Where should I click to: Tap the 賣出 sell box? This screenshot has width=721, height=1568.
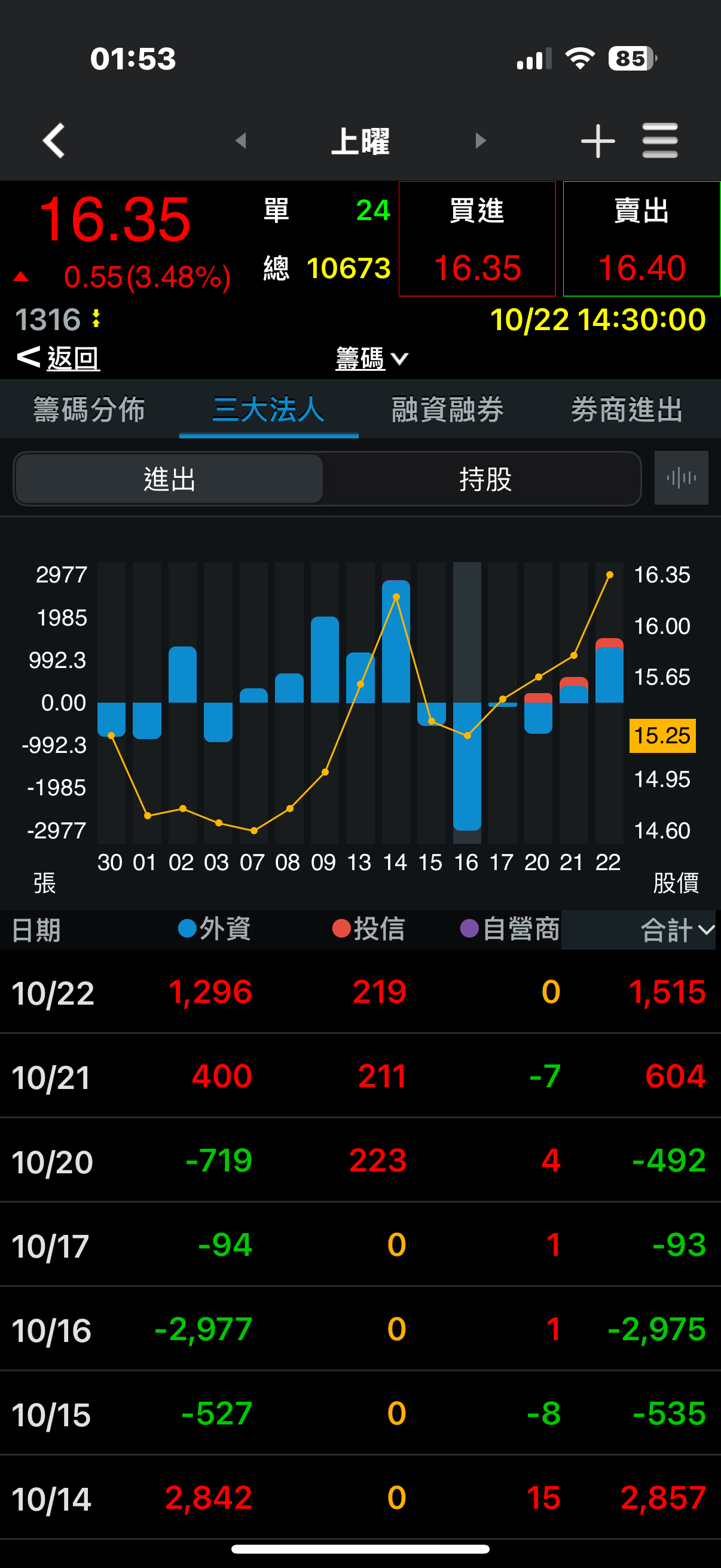point(641,239)
